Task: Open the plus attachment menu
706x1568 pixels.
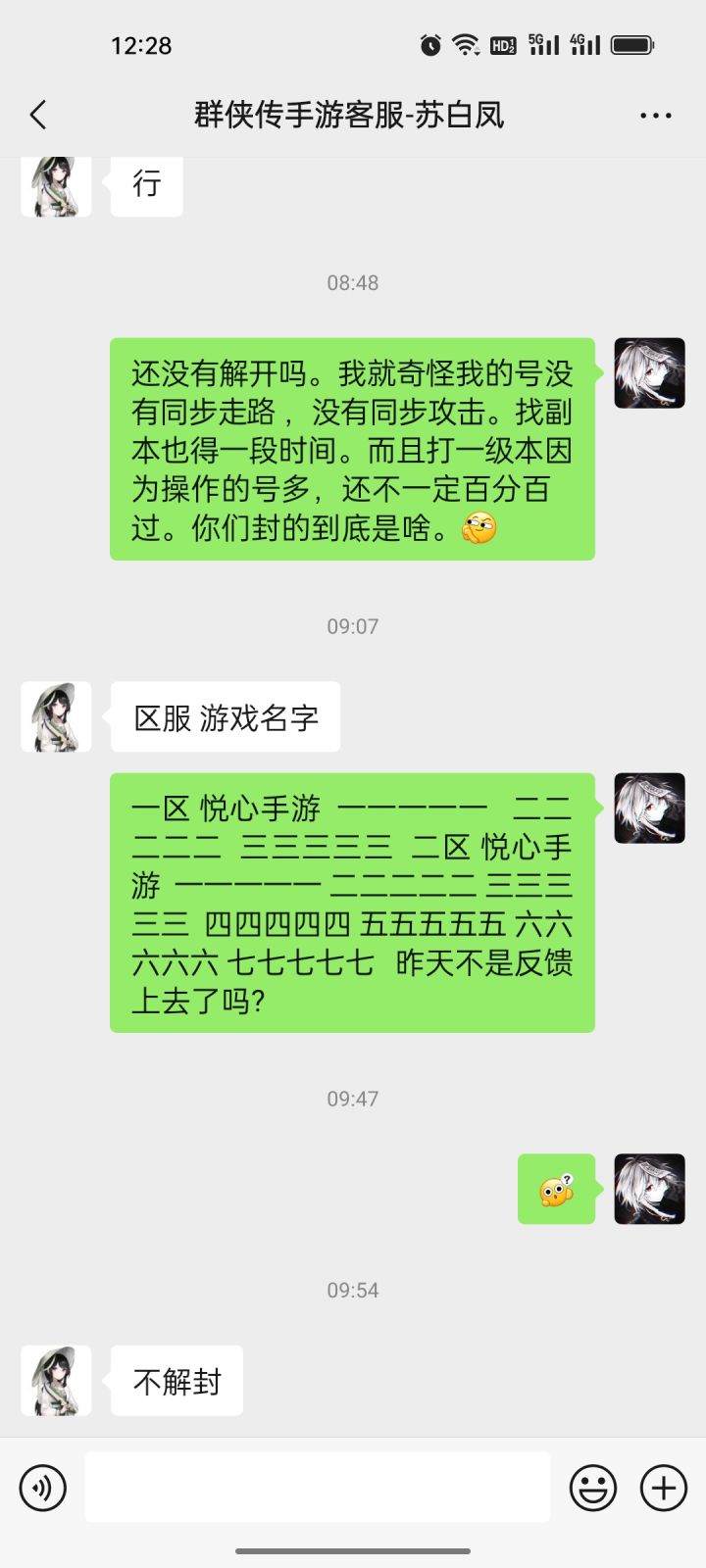Action: point(664,1488)
